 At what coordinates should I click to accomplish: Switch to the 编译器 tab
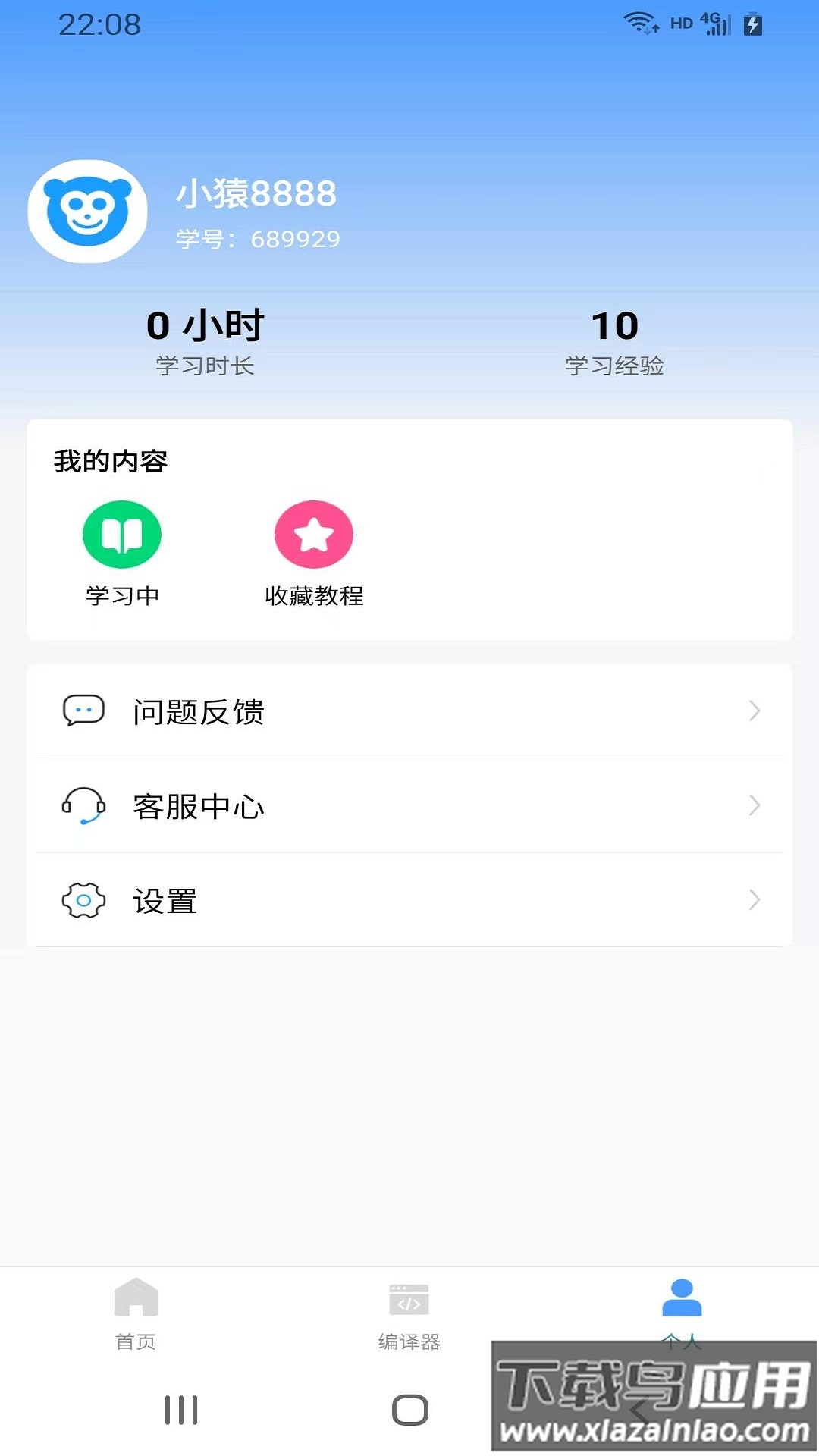[409, 1313]
